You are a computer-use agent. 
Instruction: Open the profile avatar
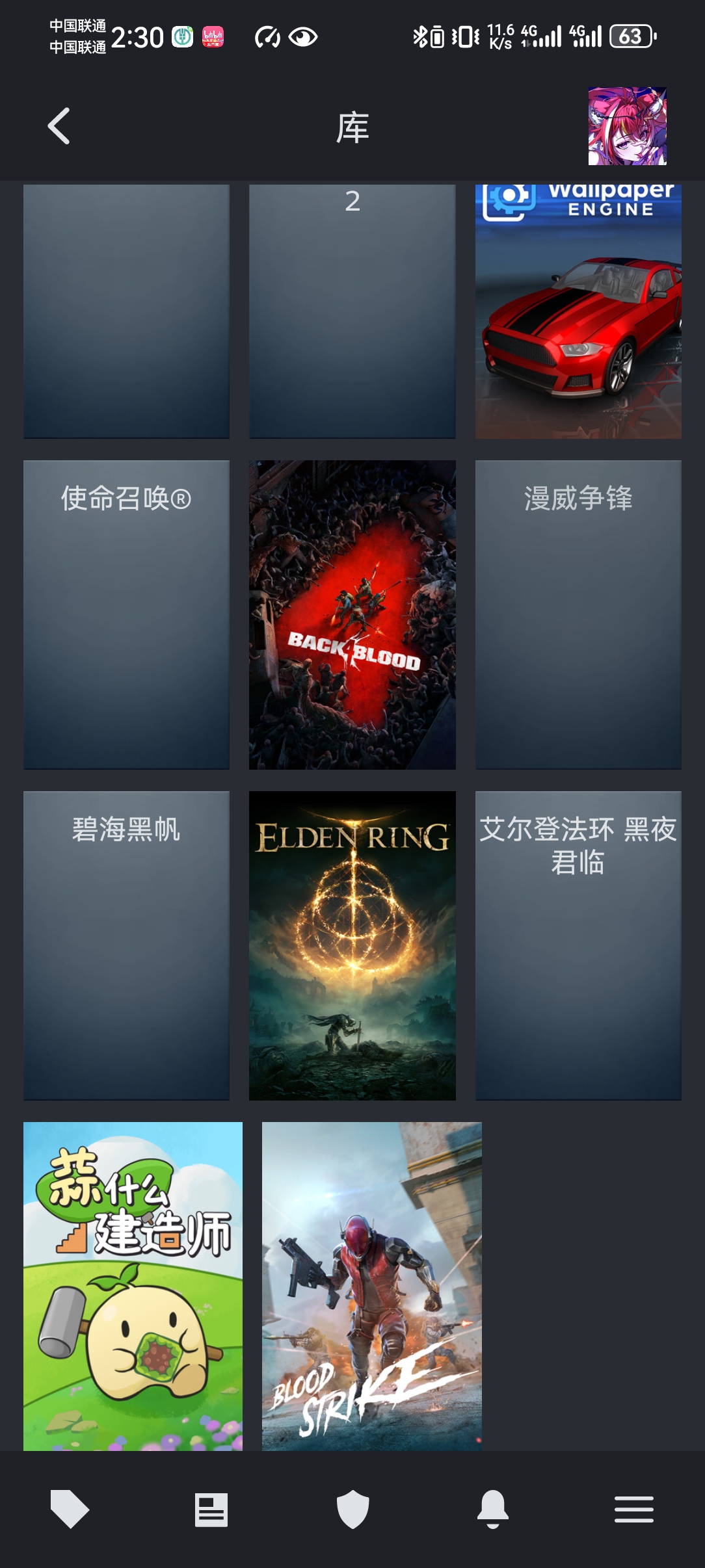pyautogui.click(x=627, y=126)
